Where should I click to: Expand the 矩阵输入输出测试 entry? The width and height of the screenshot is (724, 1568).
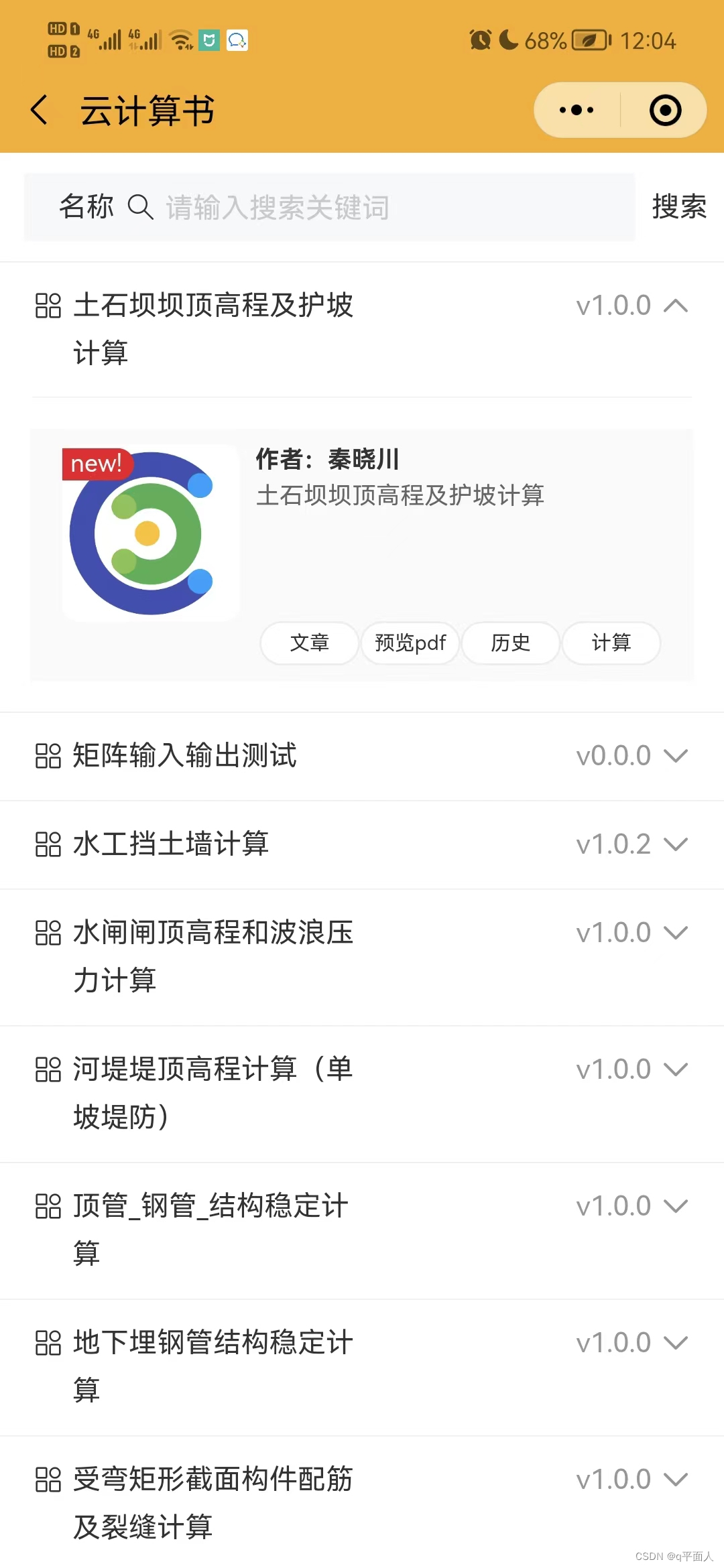(676, 756)
